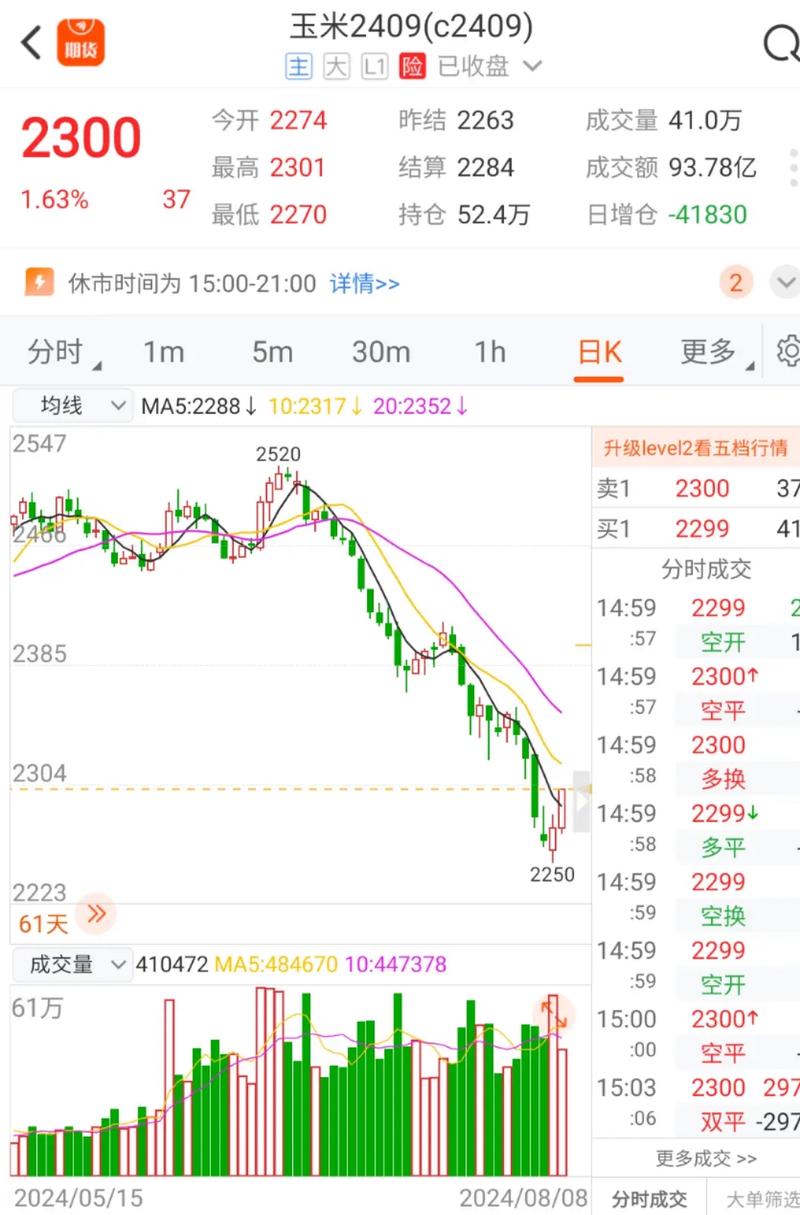Tap the 期货 app logo icon
This screenshot has height=1215, width=800.
click(x=82, y=42)
